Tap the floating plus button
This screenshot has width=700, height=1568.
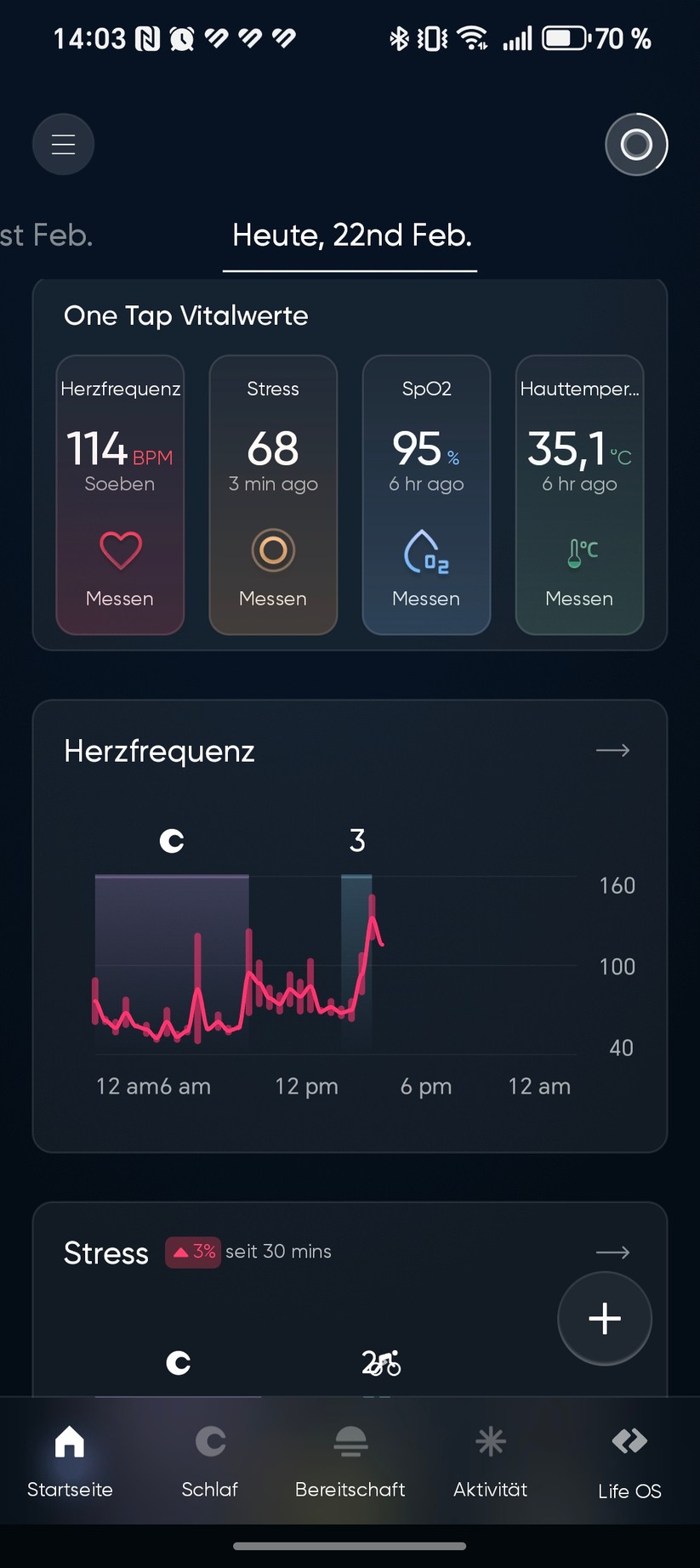click(604, 1318)
